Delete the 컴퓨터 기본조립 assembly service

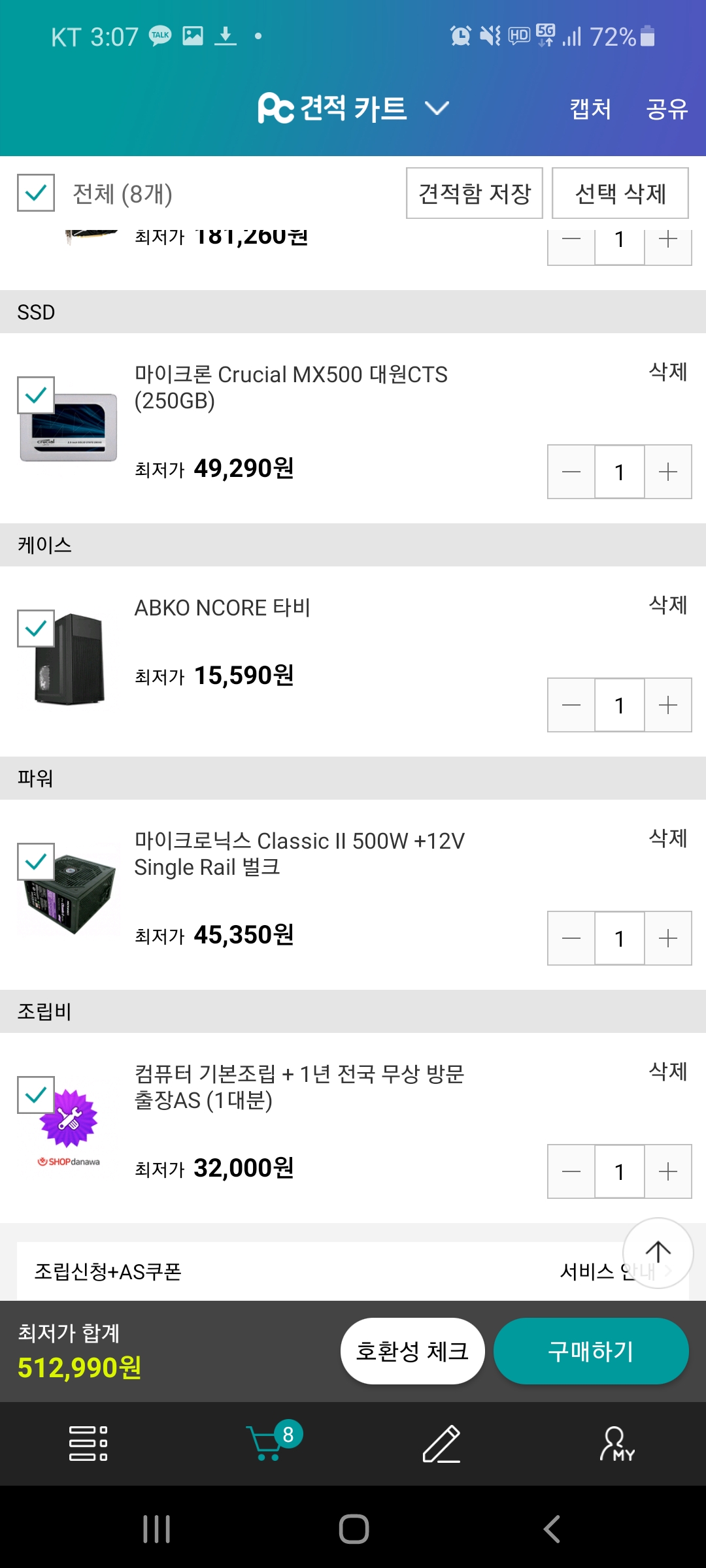point(667,1071)
